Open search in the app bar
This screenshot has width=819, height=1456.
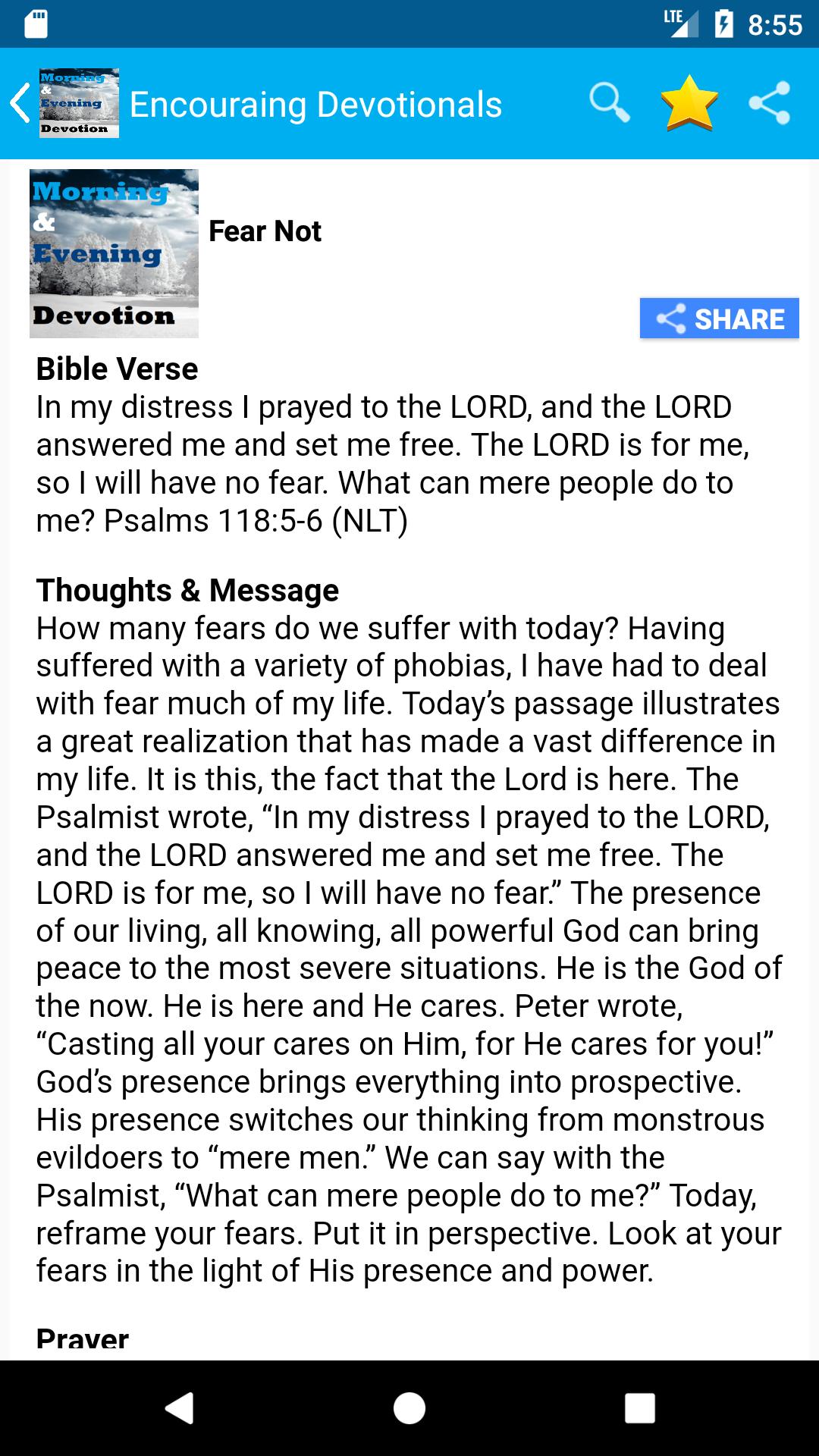pyautogui.click(x=609, y=103)
